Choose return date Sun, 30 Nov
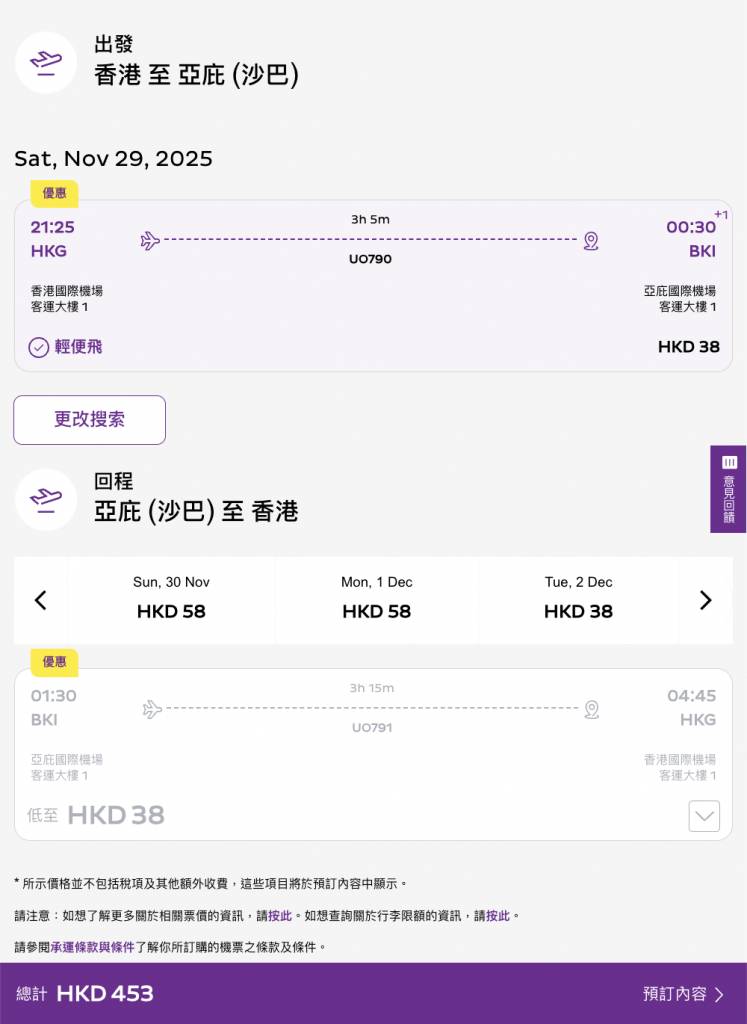Screen dimensions: 747x1024 click(x=171, y=598)
